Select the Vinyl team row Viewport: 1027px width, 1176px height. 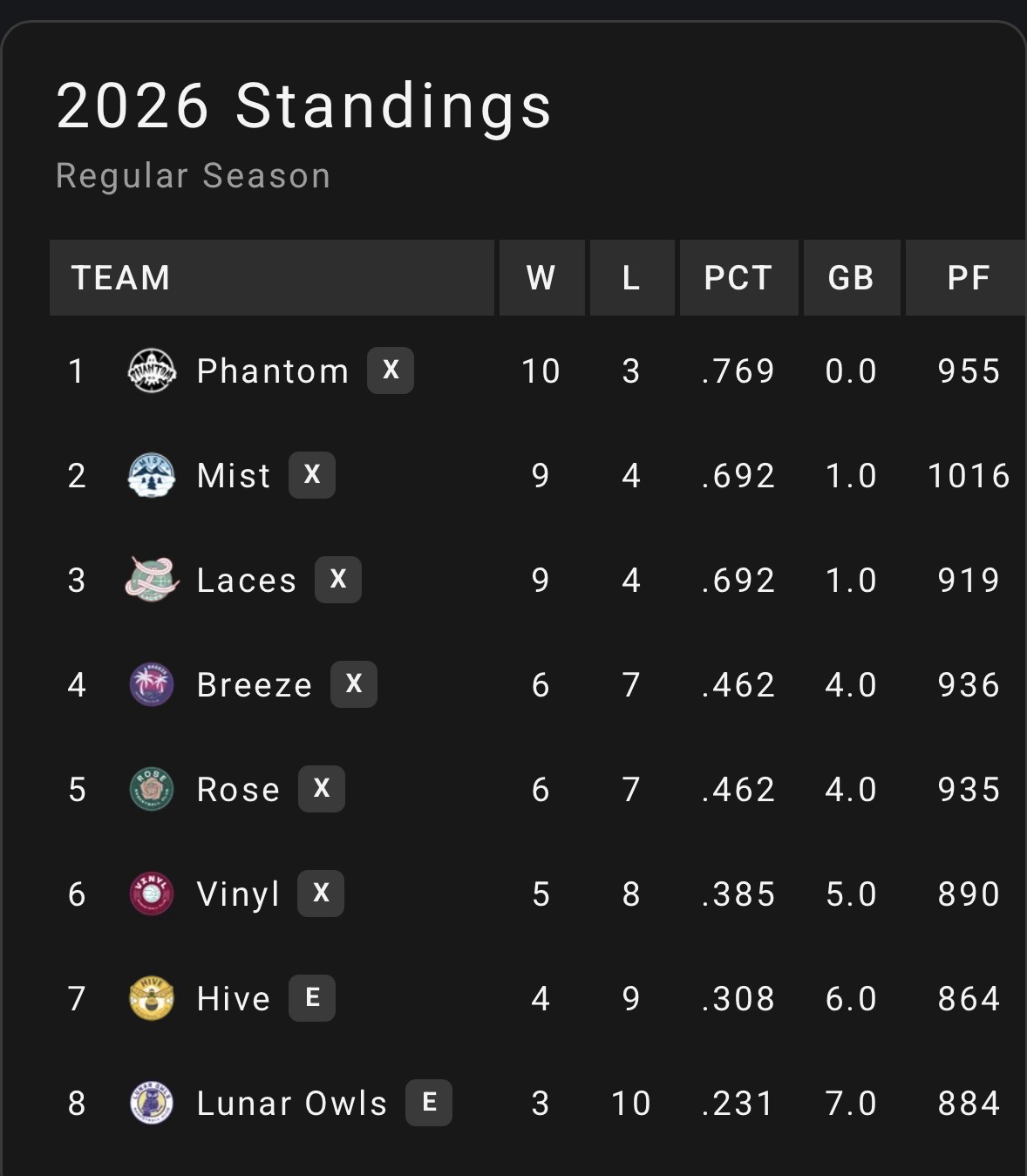tap(238, 894)
